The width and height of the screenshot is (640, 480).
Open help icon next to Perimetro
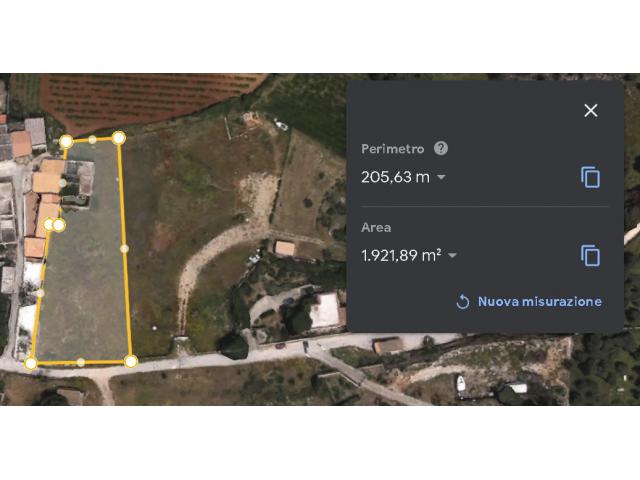pyautogui.click(x=441, y=148)
